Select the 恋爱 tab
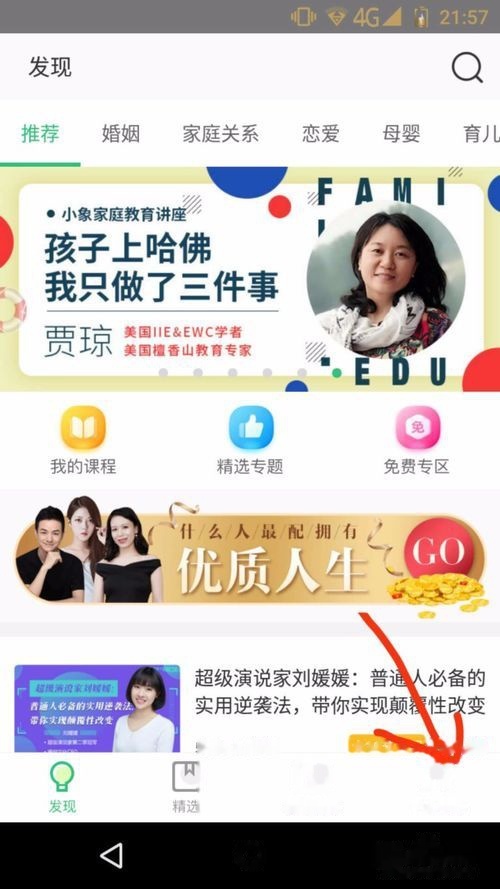500x889 pixels. 321,134
